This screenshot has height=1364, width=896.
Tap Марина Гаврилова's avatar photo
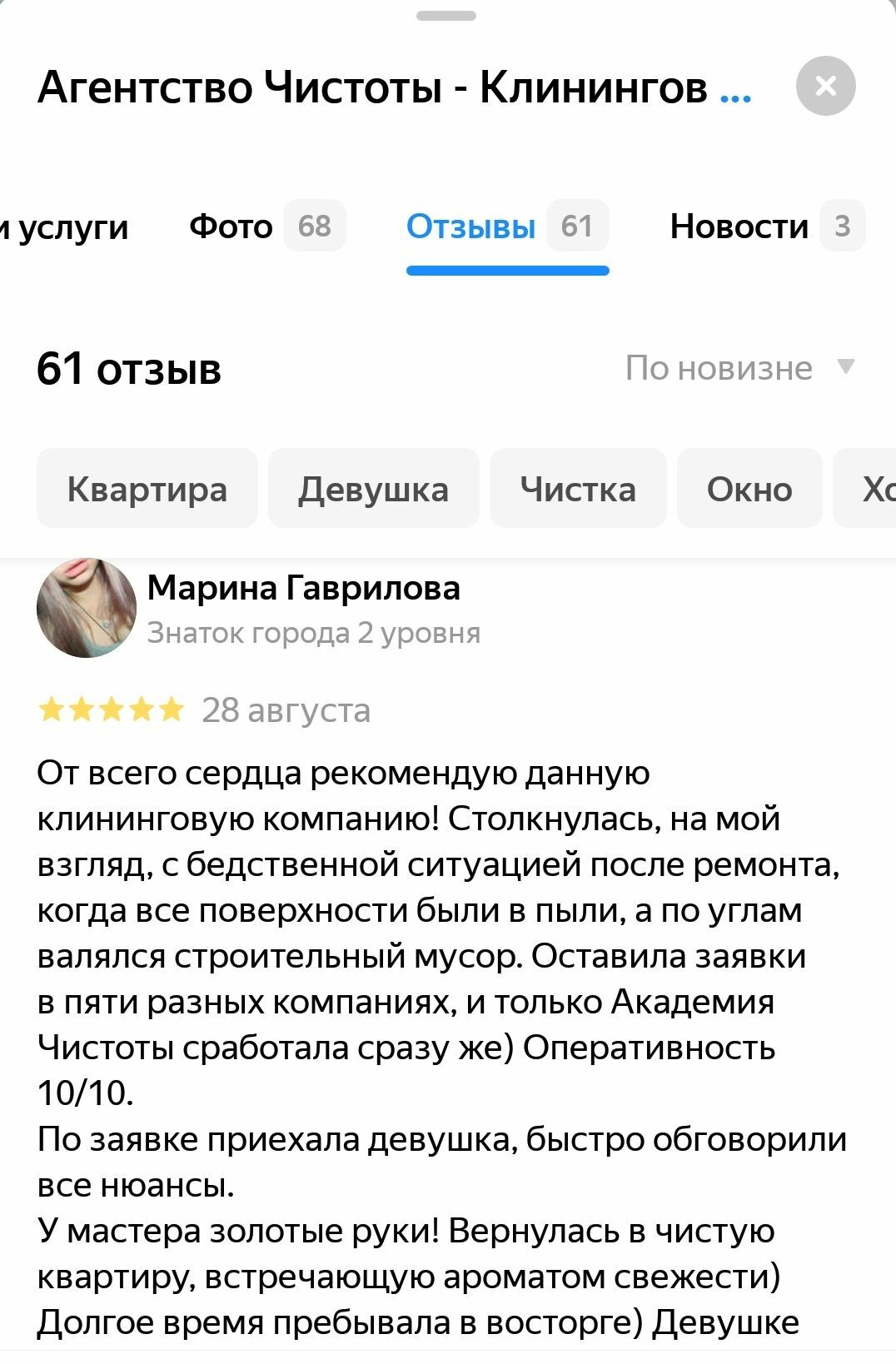click(87, 608)
